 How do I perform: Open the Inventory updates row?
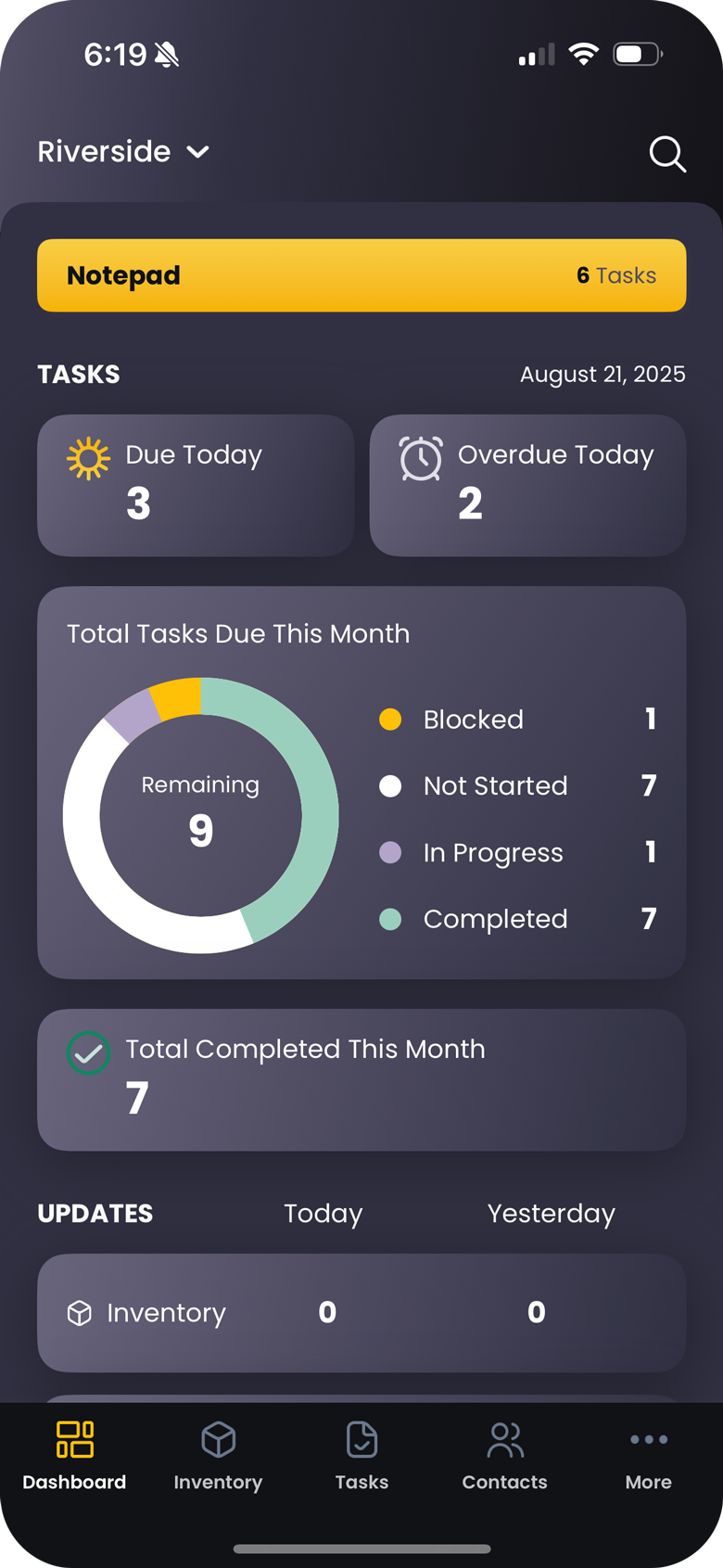[x=361, y=1312]
